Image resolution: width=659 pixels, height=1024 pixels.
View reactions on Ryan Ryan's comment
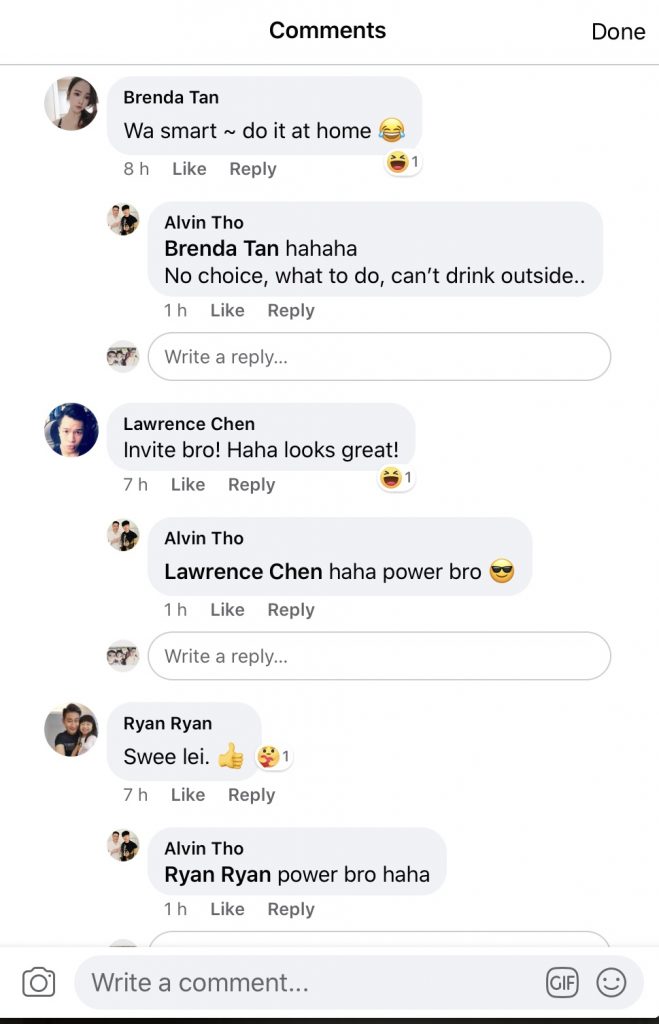(274, 757)
